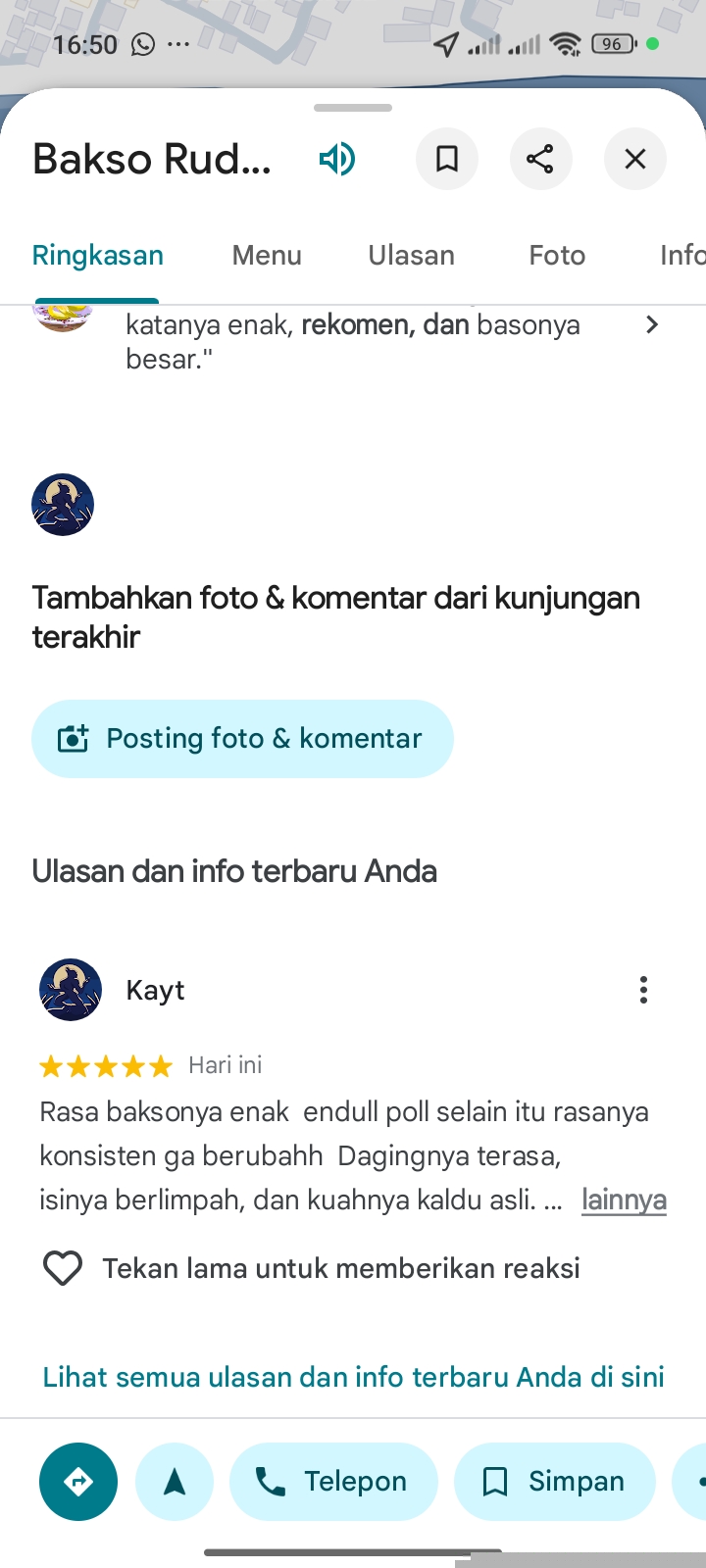Open the Foto tab

click(557, 256)
